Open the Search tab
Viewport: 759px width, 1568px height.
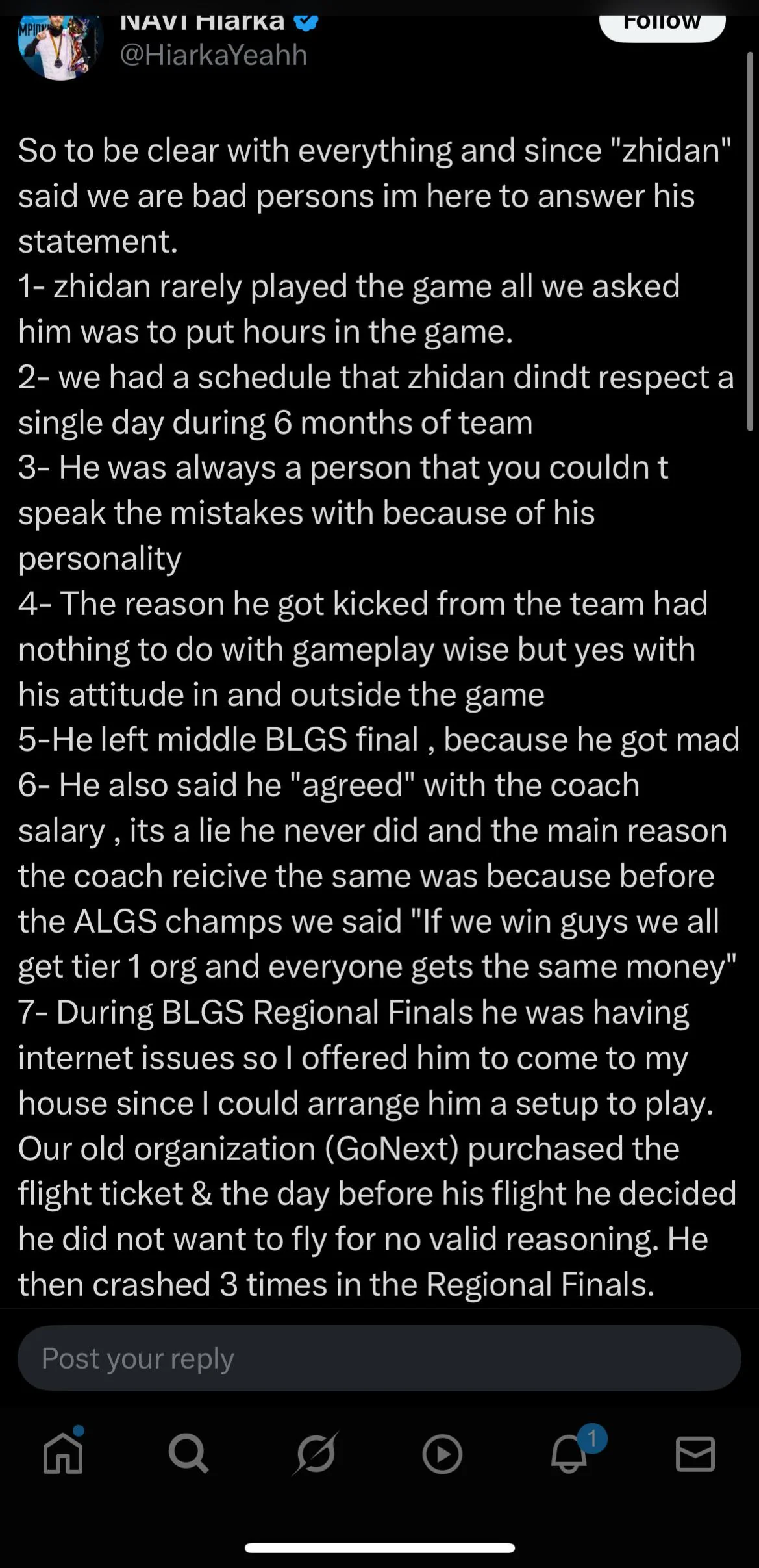pyautogui.click(x=188, y=1454)
